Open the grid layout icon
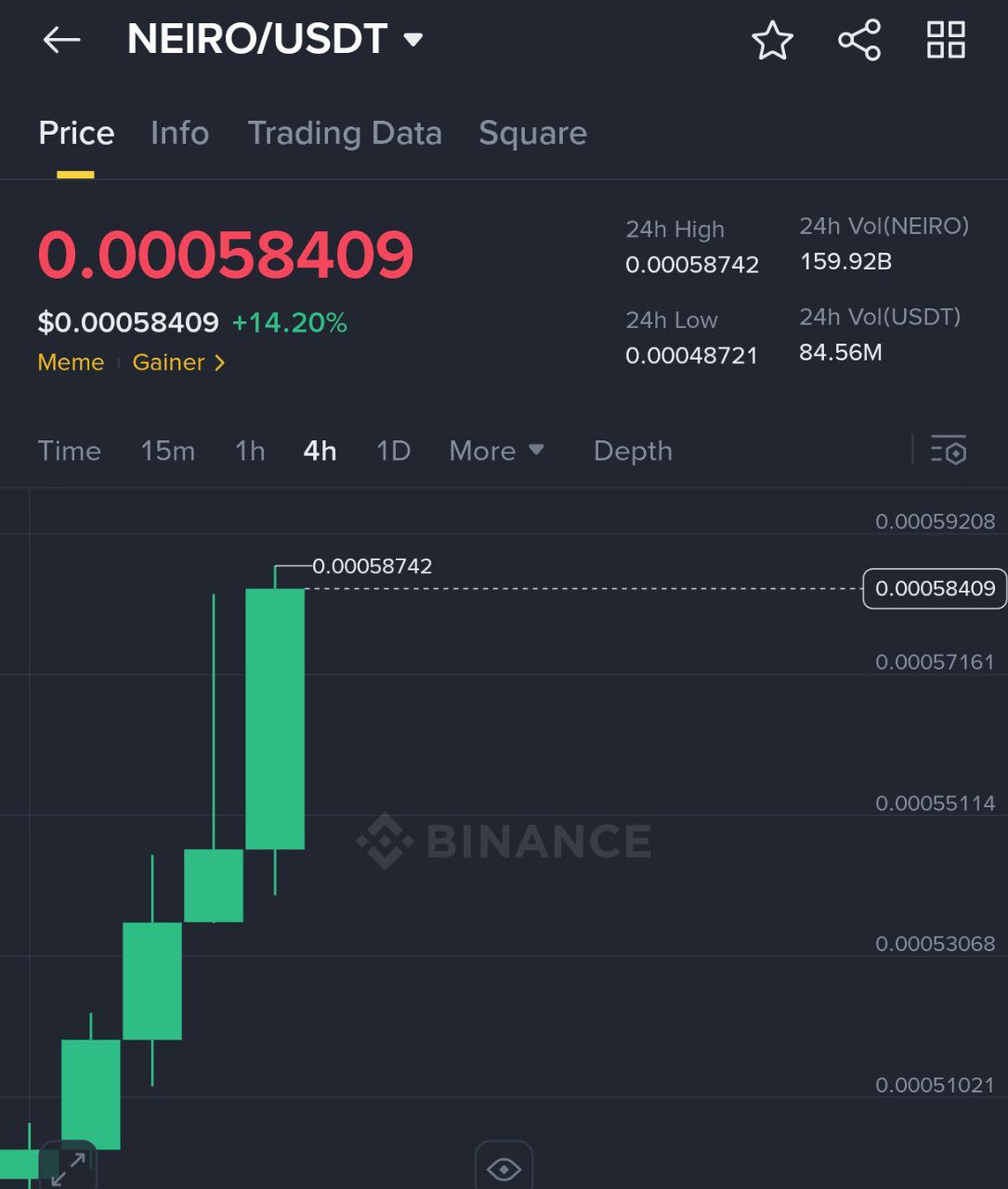Image resolution: width=1008 pixels, height=1189 pixels. tap(946, 41)
